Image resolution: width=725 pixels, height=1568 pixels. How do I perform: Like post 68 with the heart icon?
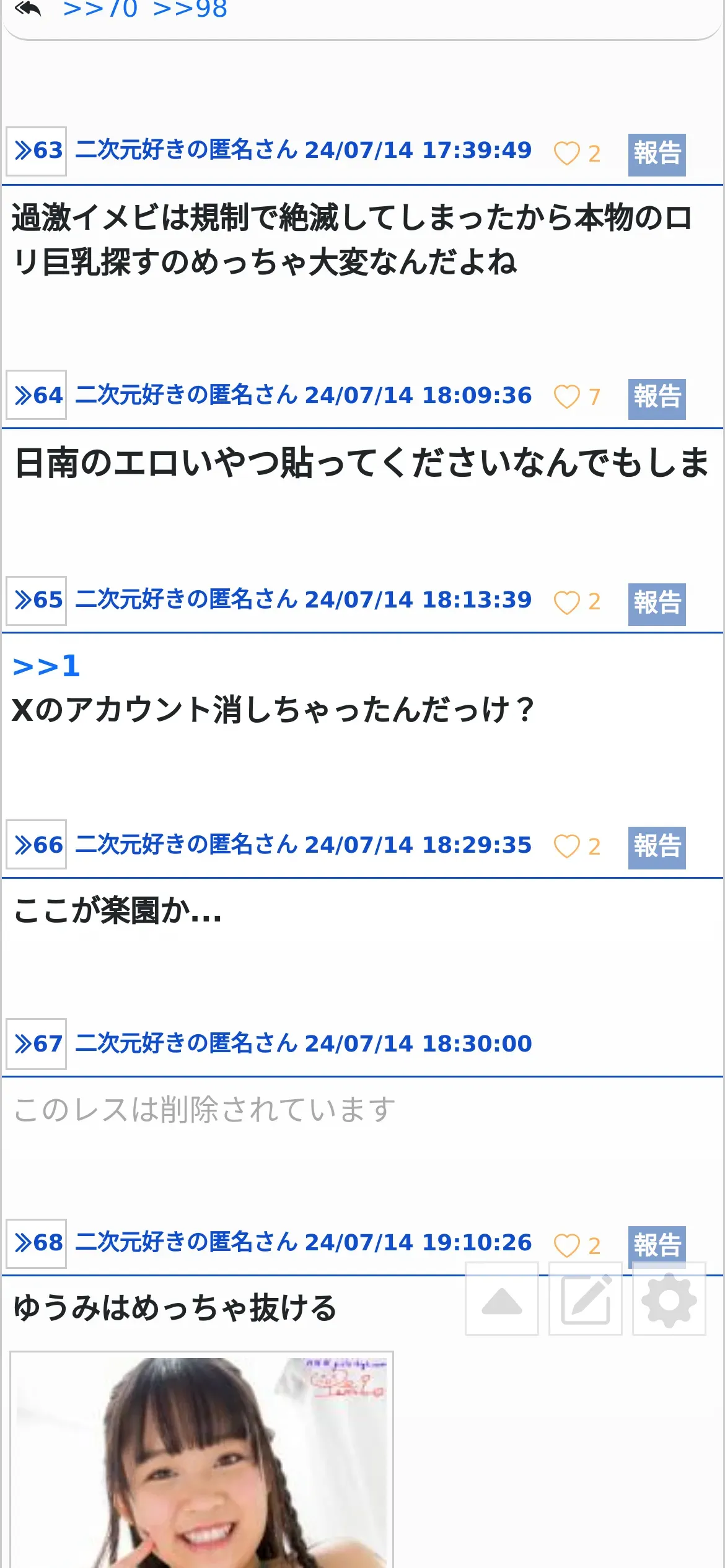(566, 1245)
